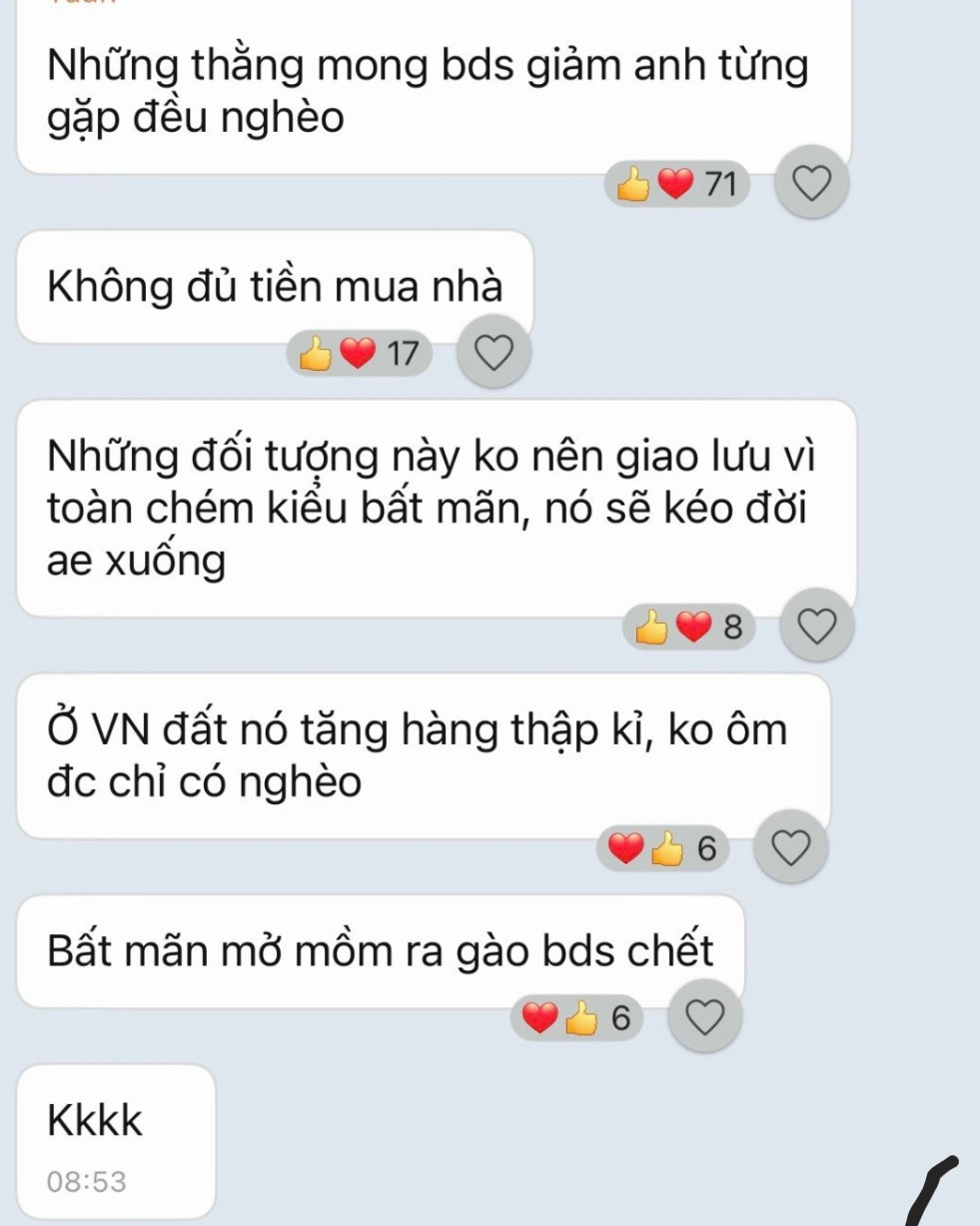
Task: Open the 6 reactions on "Bất mãn mở mồm" message
Action: pyautogui.click(x=578, y=1018)
